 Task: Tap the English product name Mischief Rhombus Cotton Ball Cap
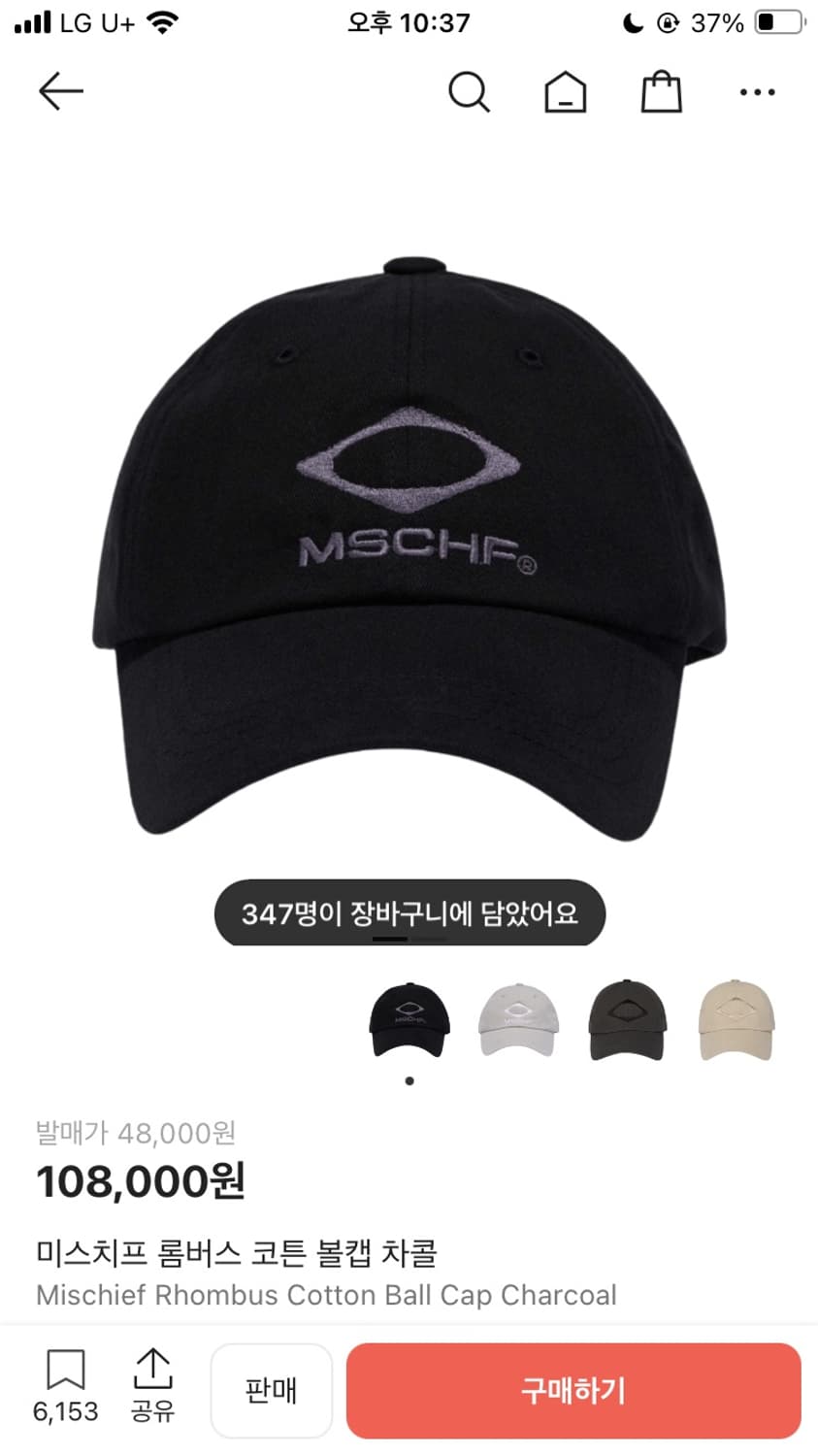point(326,1295)
